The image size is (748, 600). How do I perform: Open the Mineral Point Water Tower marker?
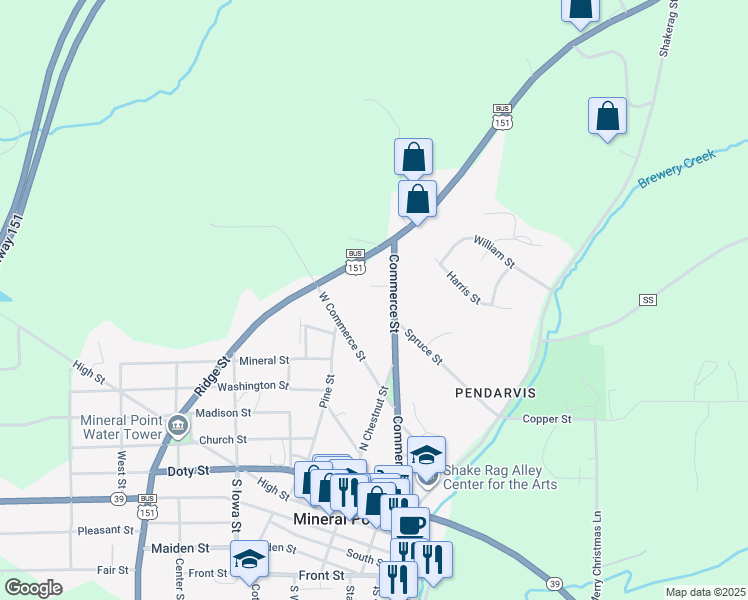pos(178,426)
